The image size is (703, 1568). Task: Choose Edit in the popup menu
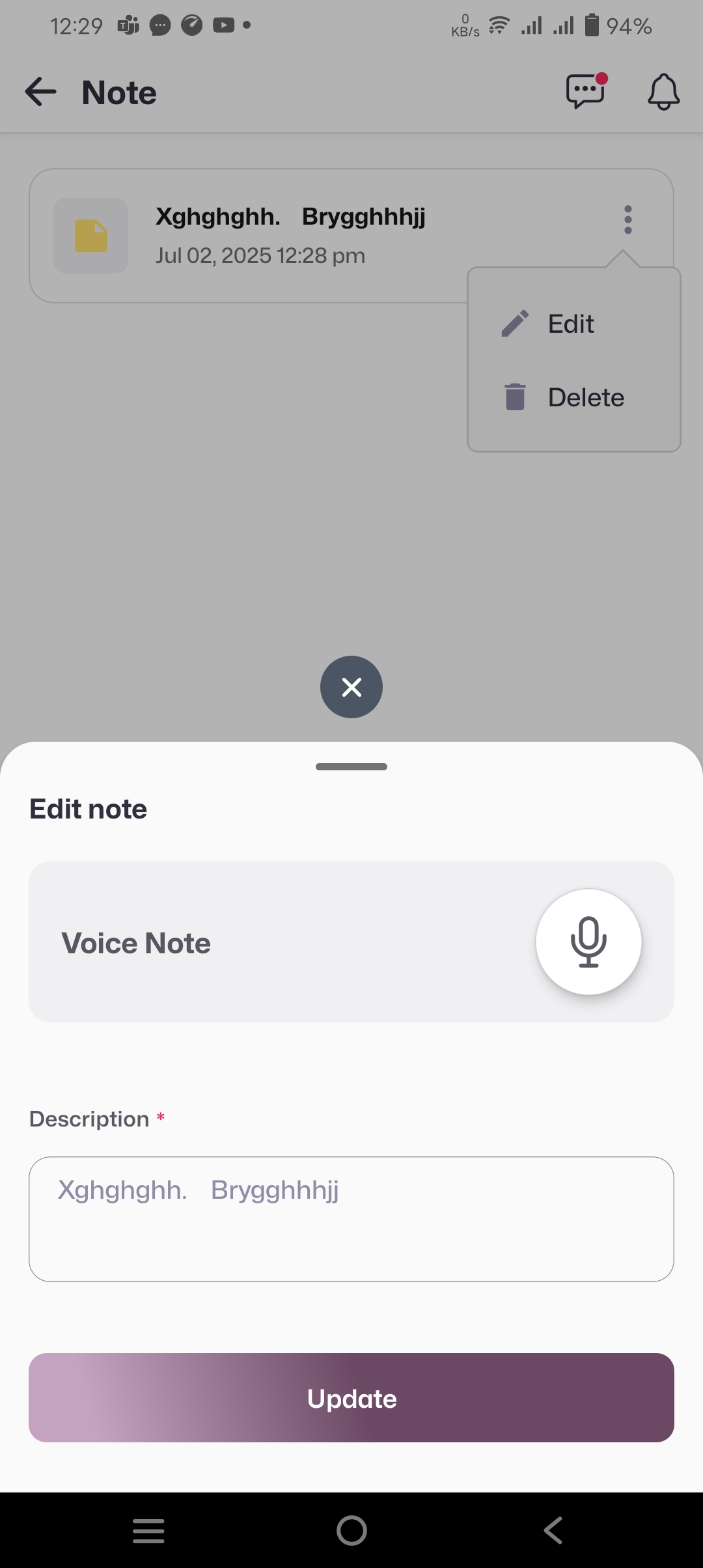pyautogui.click(x=573, y=324)
